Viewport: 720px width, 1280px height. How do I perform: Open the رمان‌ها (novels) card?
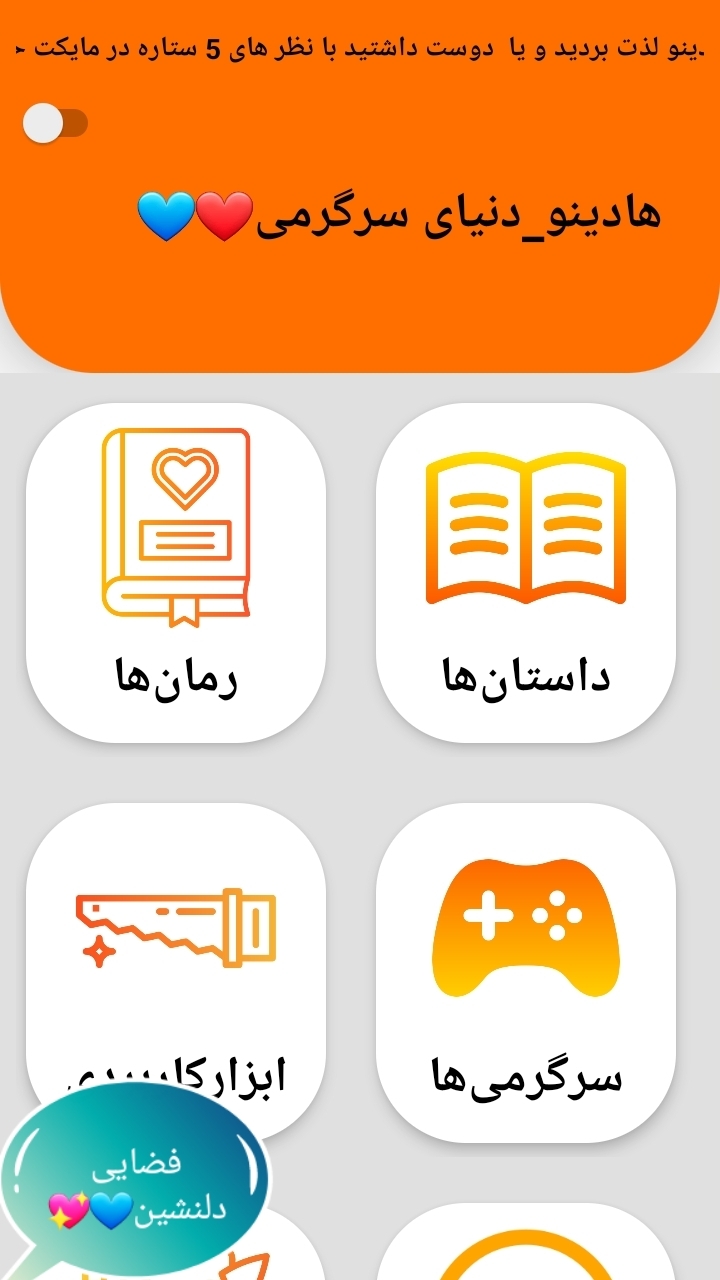tap(176, 572)
